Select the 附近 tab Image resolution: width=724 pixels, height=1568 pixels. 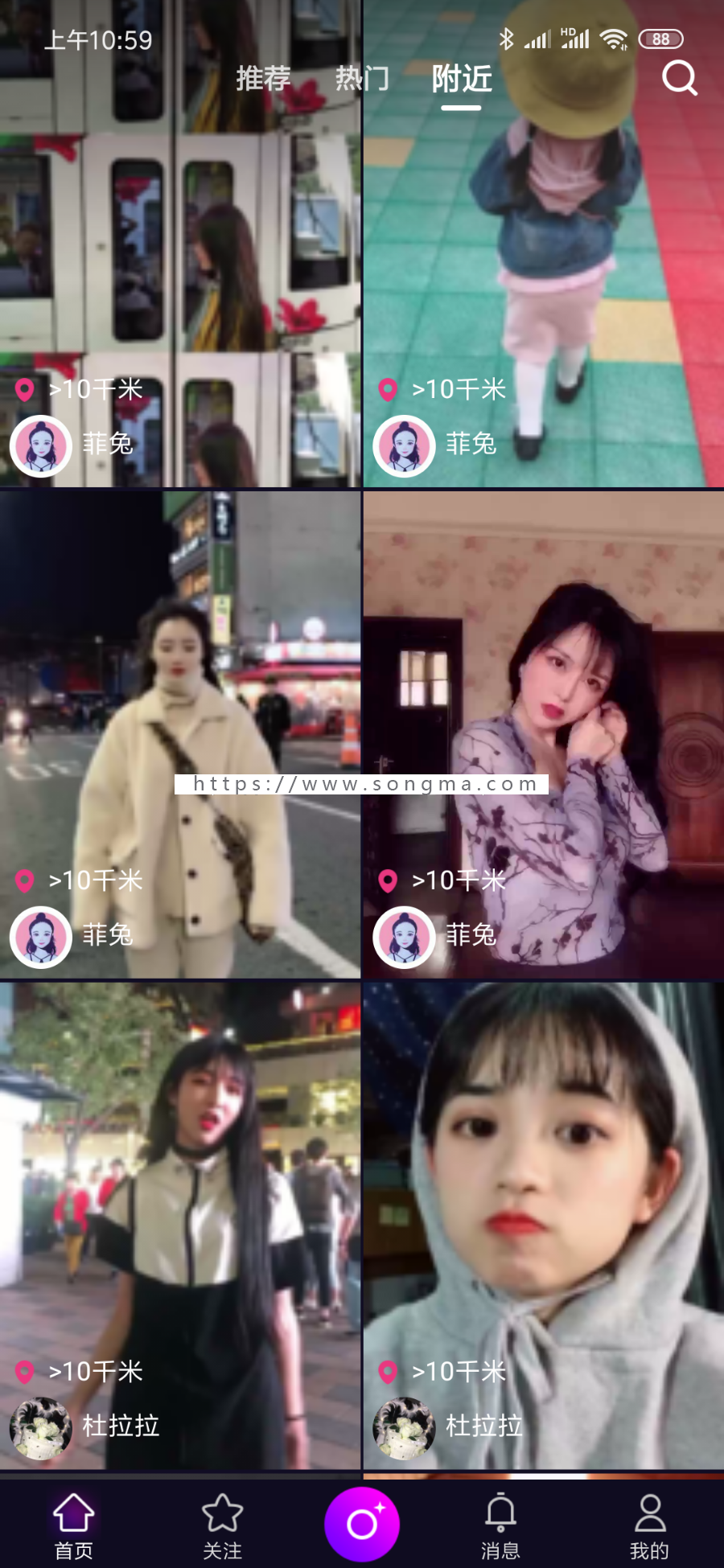[x=461, y=79]
